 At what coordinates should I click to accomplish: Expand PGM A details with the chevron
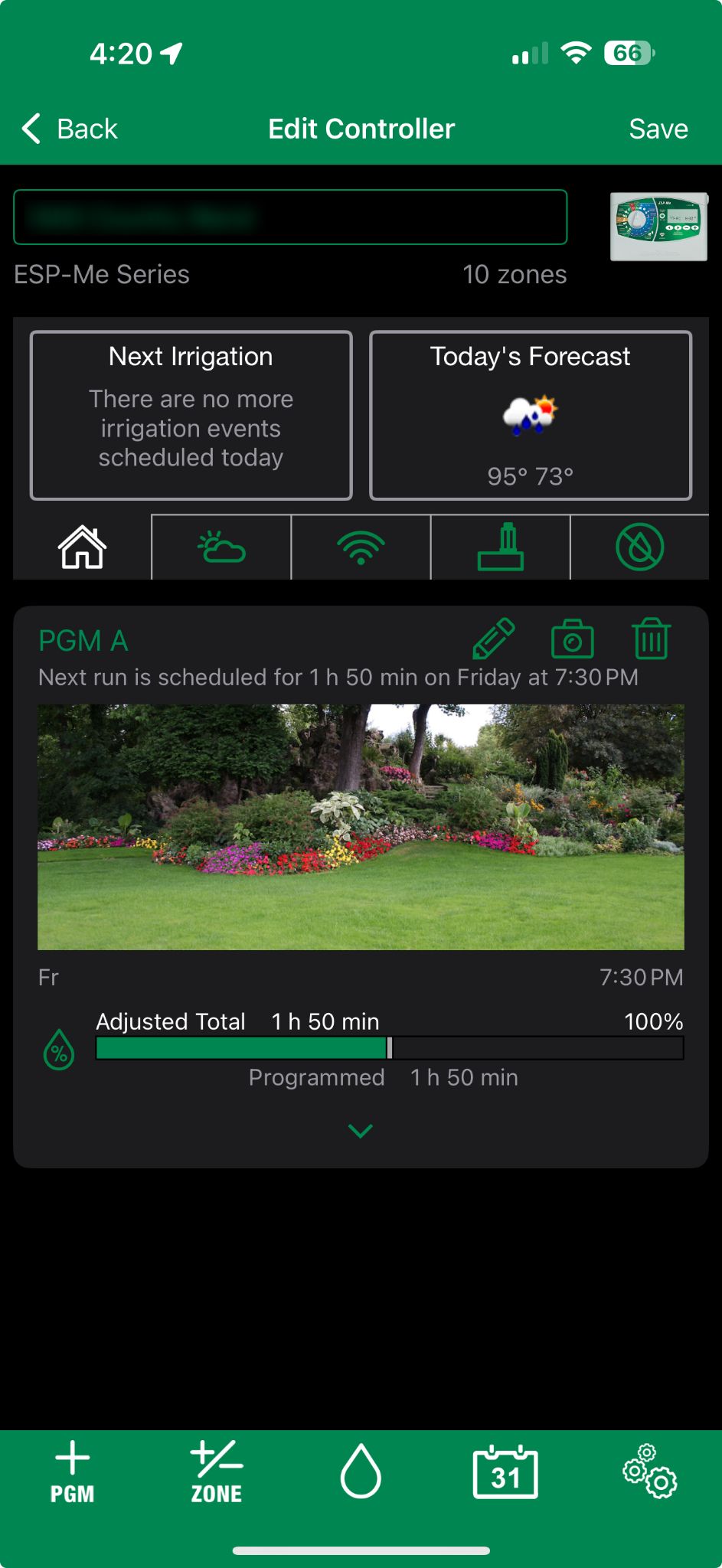[x=361, y=1129]
